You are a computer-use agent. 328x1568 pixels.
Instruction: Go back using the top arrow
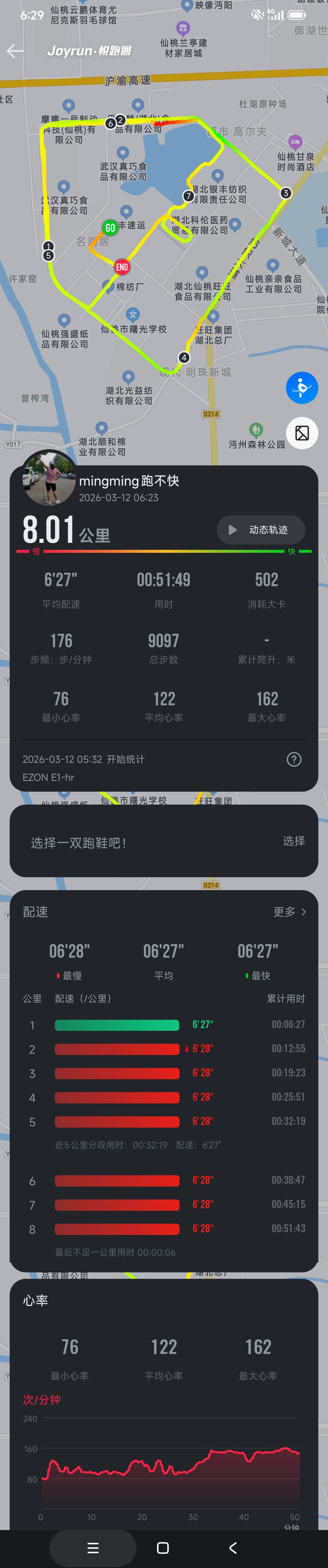pyautogui.click(x=15, y=51)
